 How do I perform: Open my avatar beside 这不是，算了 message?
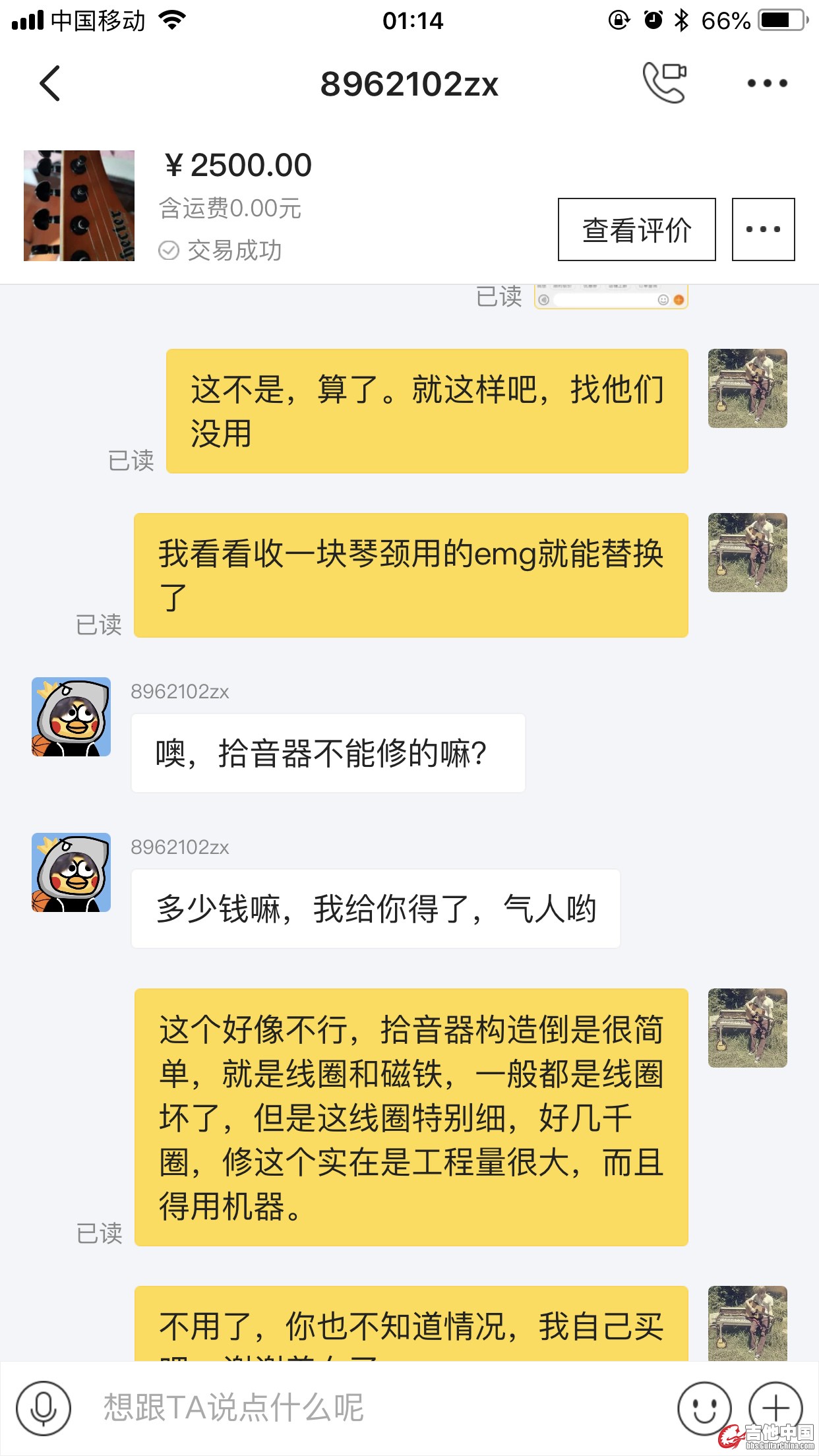click(x=747, y=388)
